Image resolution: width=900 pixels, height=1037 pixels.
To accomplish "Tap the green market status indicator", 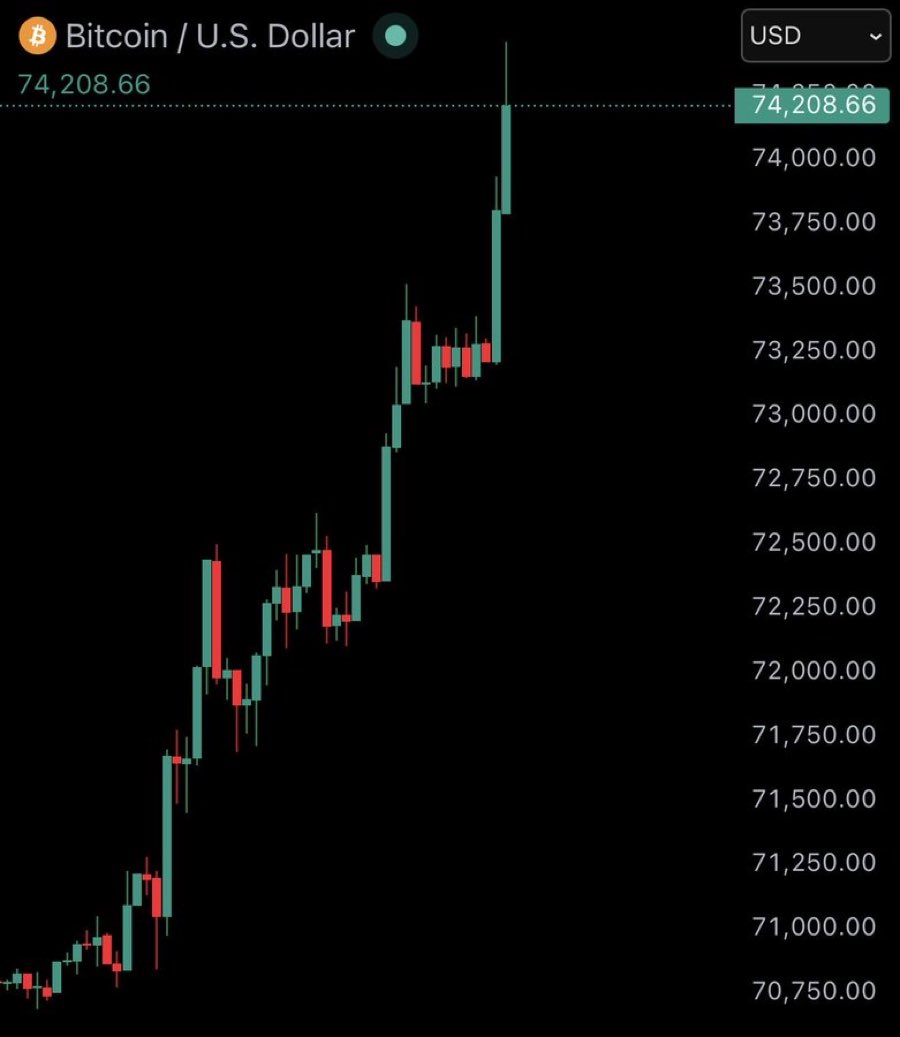I will [395, 36].
